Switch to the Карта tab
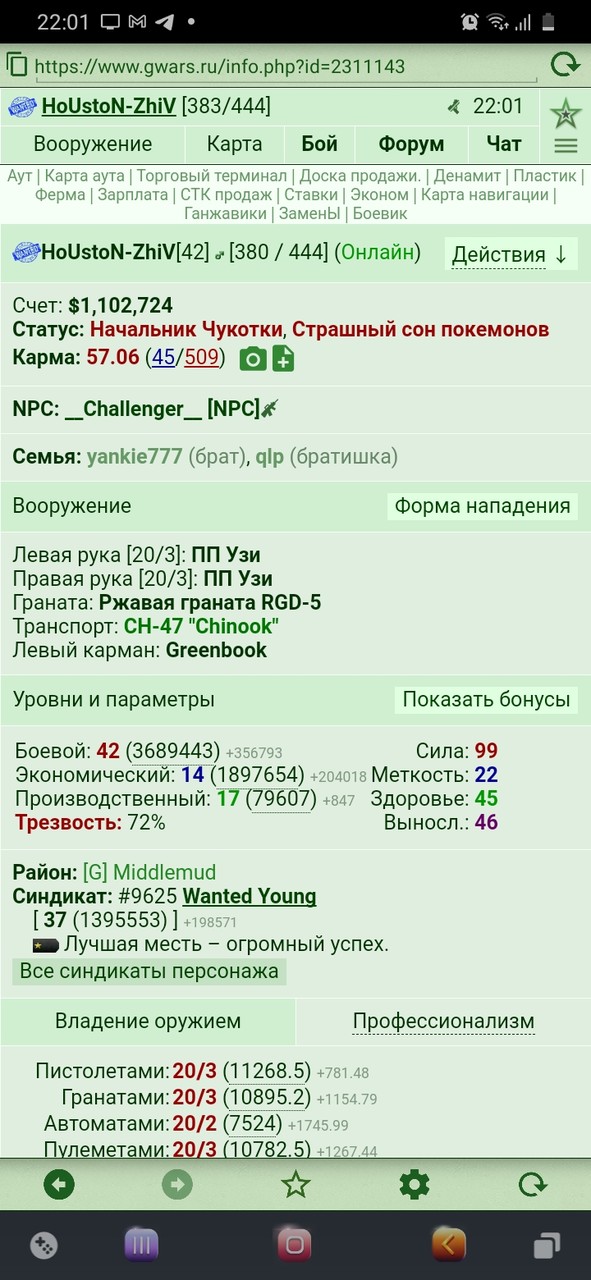This screenshot has height=1280, width=591. click(234, 144)
